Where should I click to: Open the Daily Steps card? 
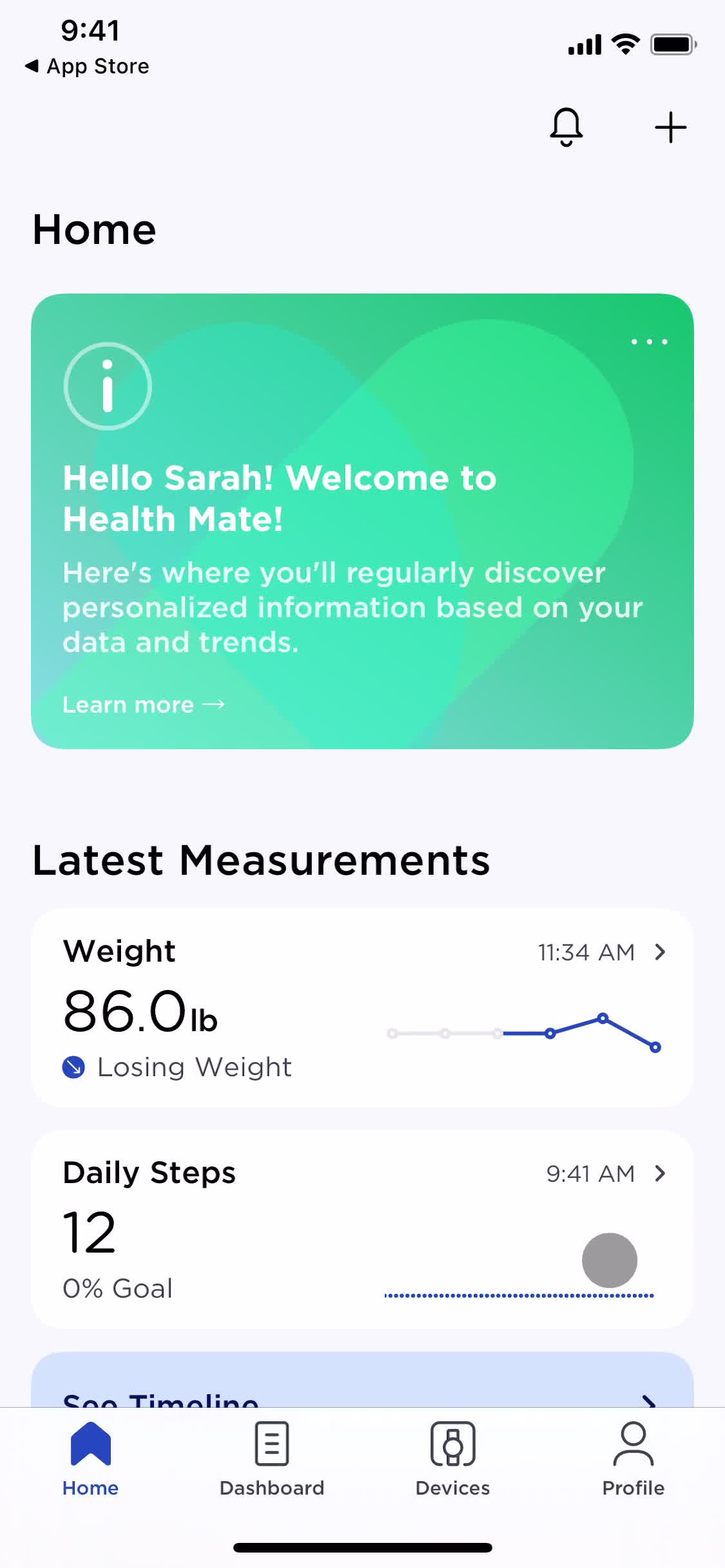[x=362, y=1229]
